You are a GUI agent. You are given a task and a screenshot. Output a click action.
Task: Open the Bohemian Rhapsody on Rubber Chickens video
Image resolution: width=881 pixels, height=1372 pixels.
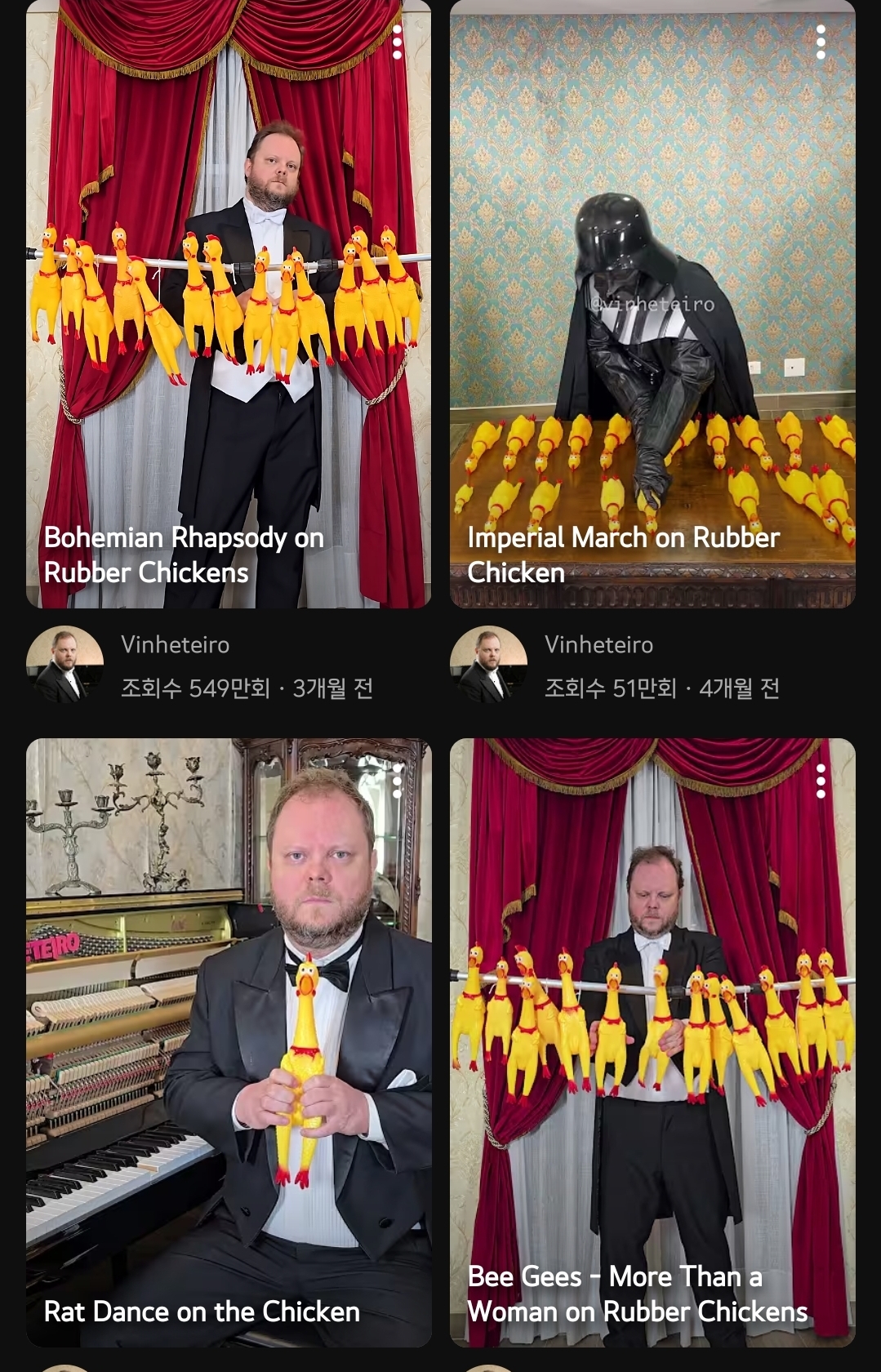point(229,327)
